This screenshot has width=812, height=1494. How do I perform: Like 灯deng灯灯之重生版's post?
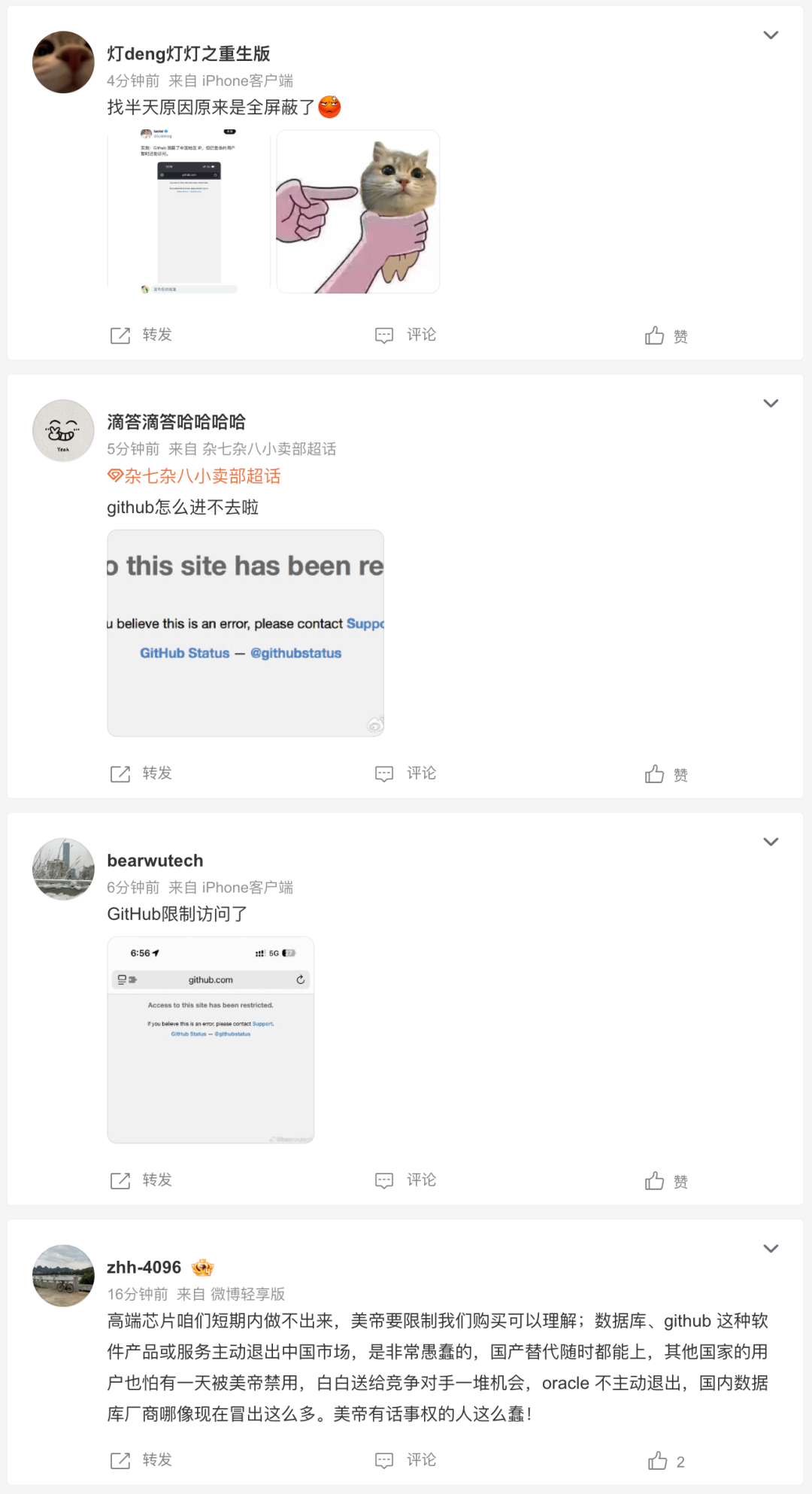pyautogui.click(x=666, y=336)
